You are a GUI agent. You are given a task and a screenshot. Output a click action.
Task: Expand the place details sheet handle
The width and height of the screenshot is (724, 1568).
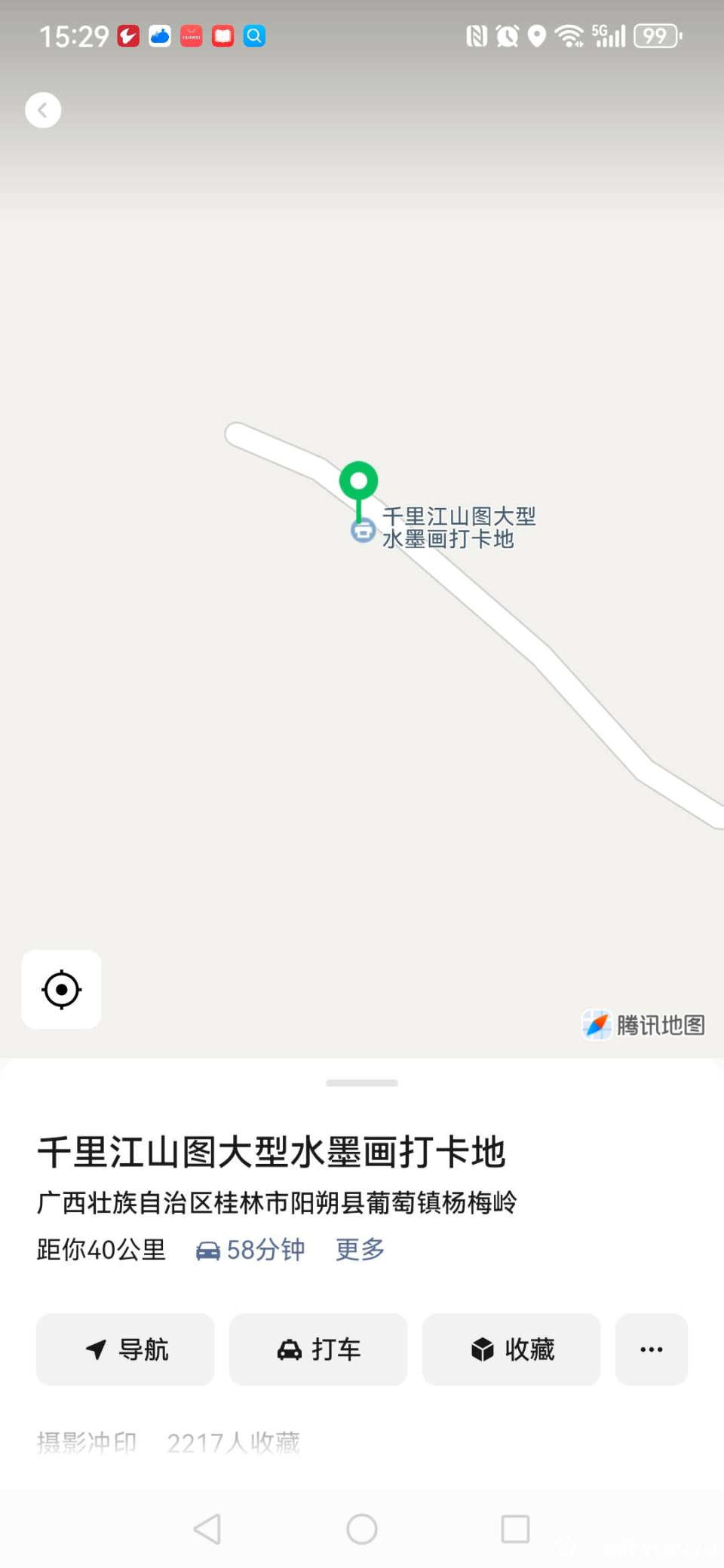tap(362, 1083)
